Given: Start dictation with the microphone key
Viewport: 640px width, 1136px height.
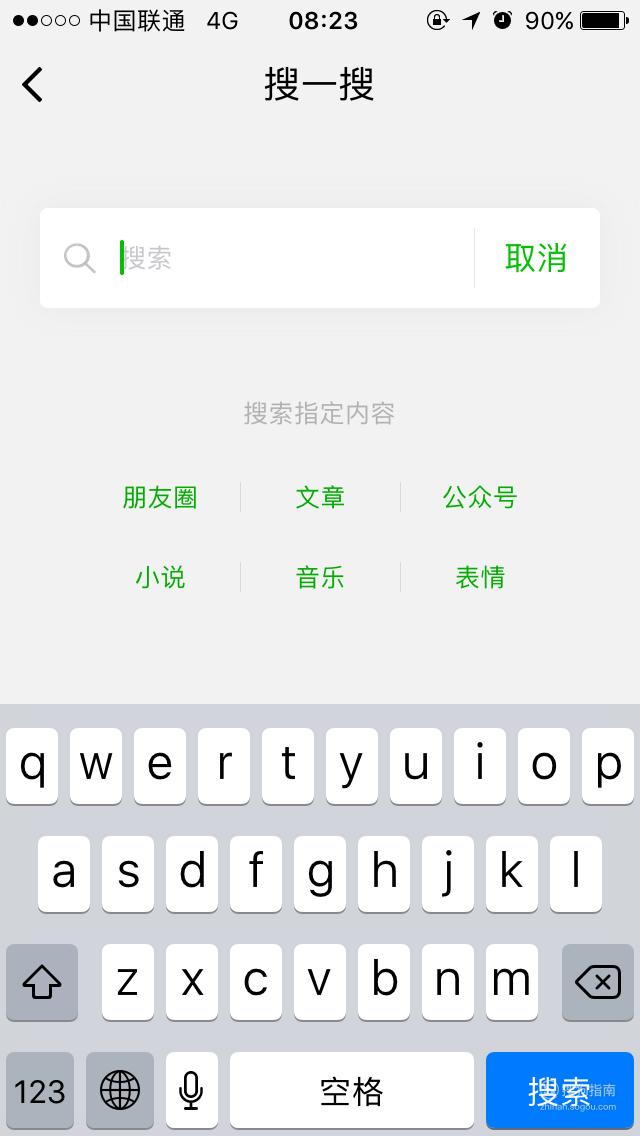Looking at the screenshot, I should (191, 1090).
